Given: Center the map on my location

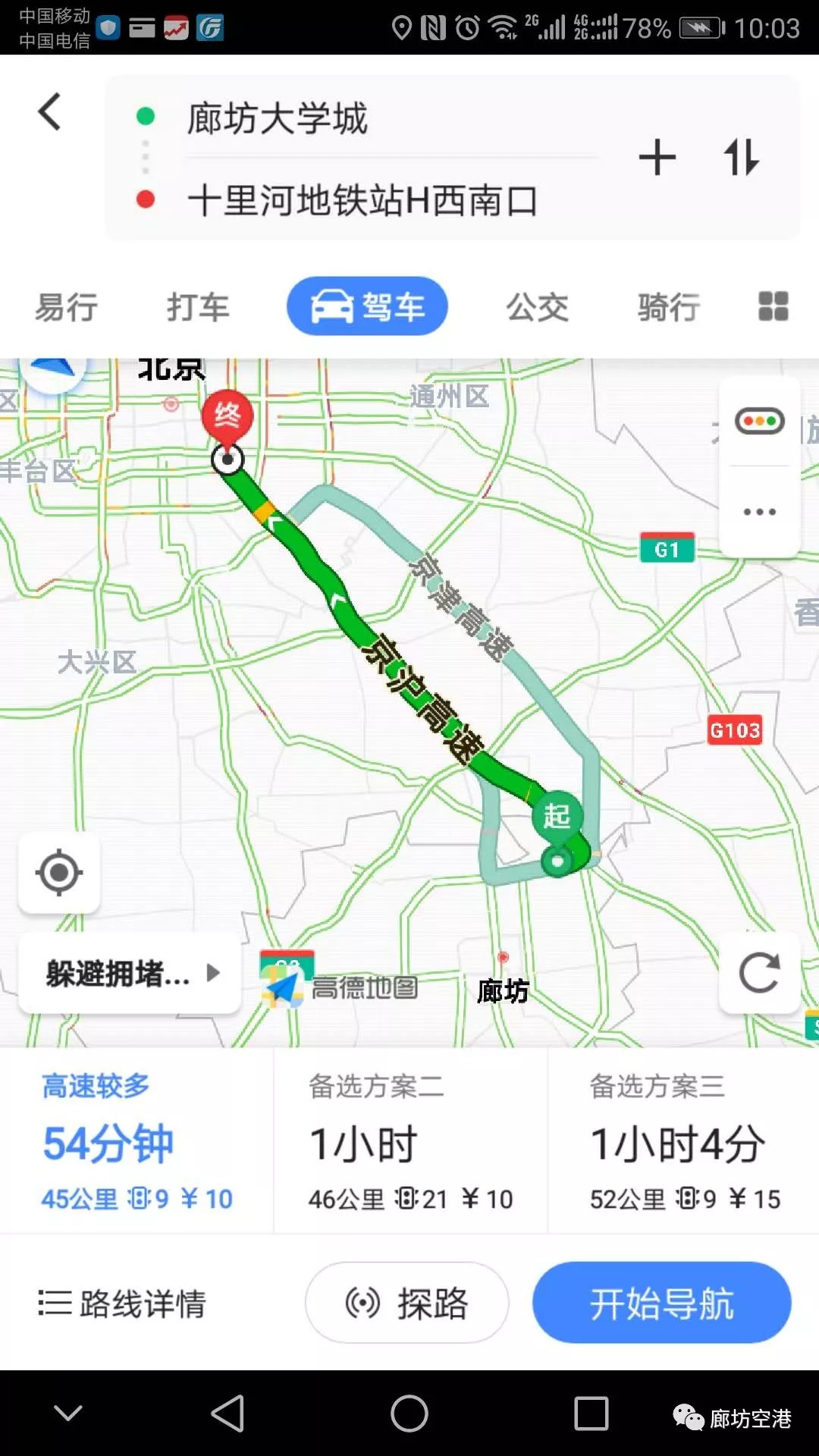Looking at the screenshot, I should [x=59, y=873].
